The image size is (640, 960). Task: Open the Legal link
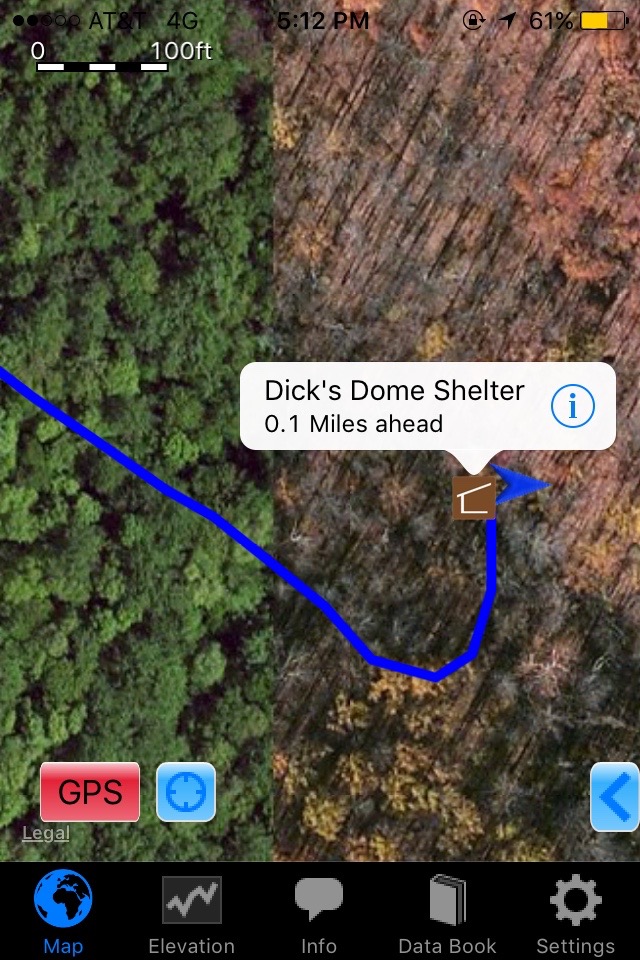[x=46, y=833]
